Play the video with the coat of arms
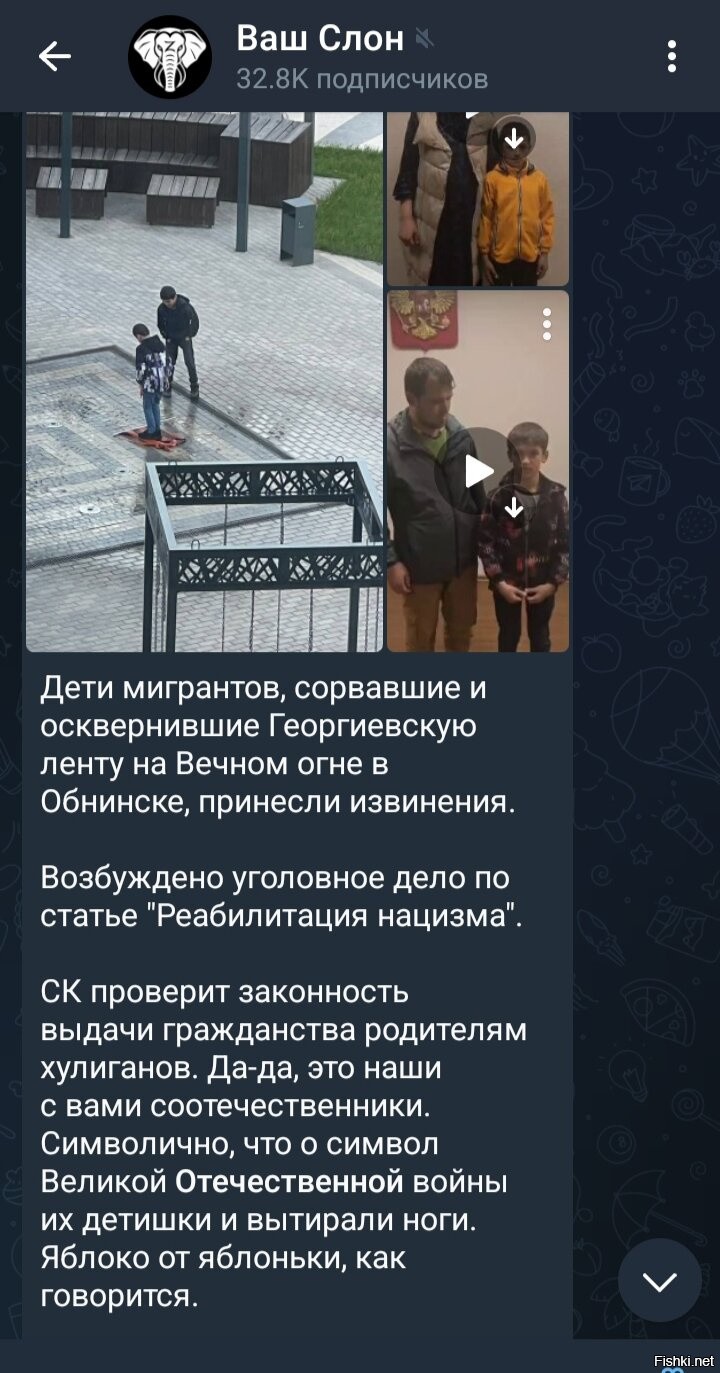The image size is (720, 1373). point(479,471)
